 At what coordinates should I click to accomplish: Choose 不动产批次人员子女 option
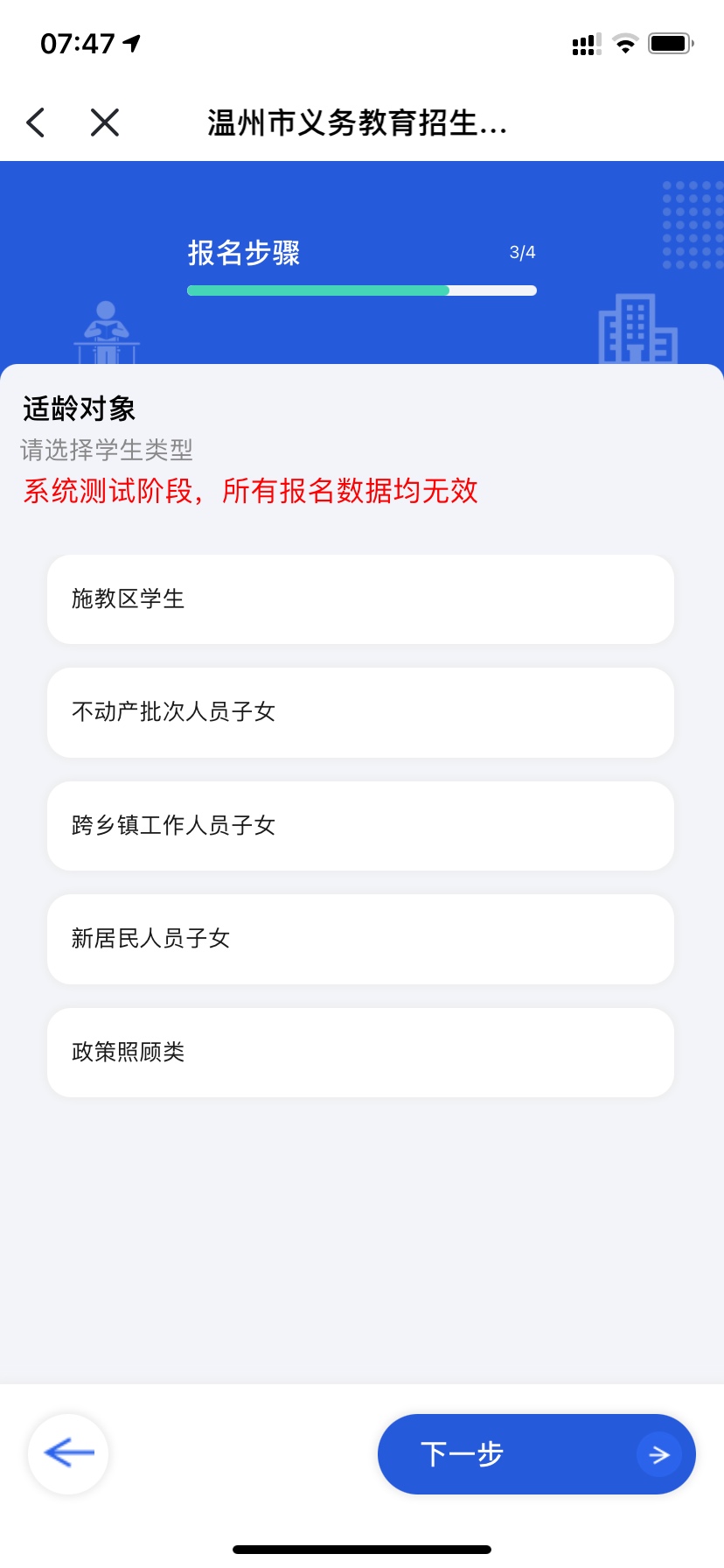(x=360, y=712)
